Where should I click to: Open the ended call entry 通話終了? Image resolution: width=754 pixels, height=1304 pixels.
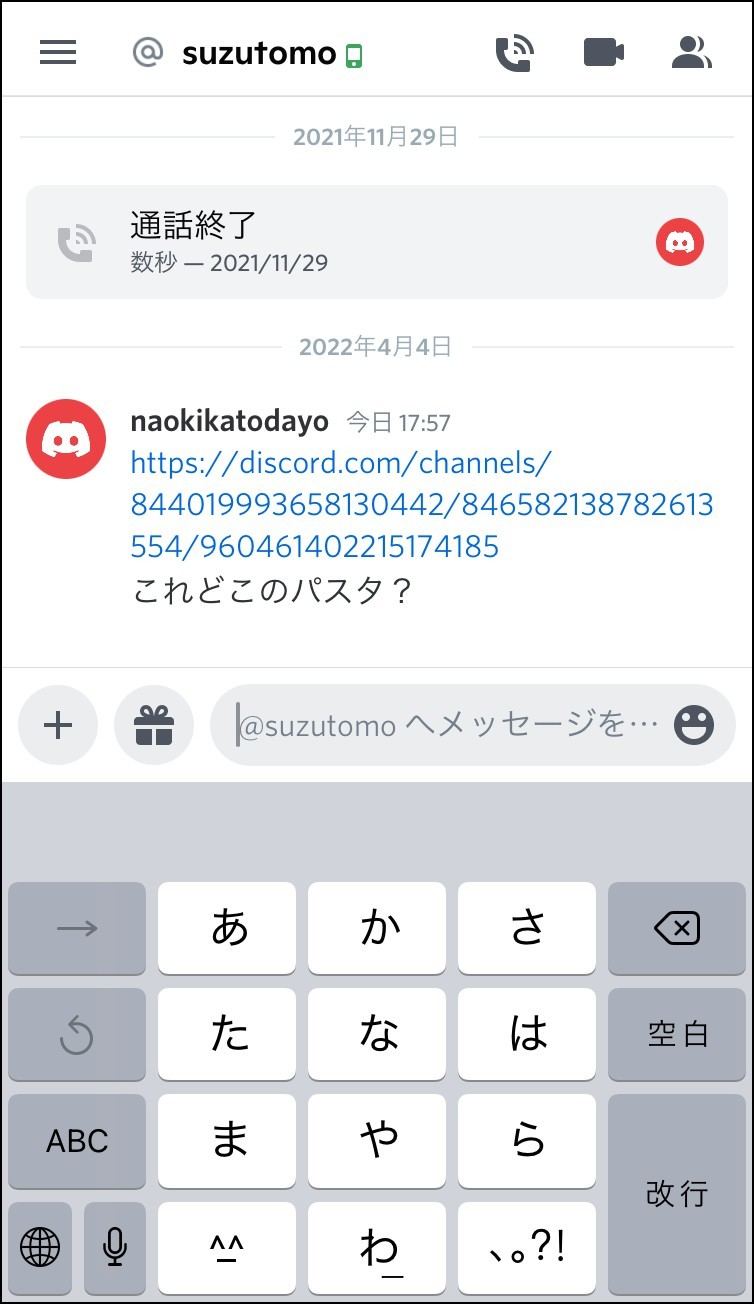(376, 242)
